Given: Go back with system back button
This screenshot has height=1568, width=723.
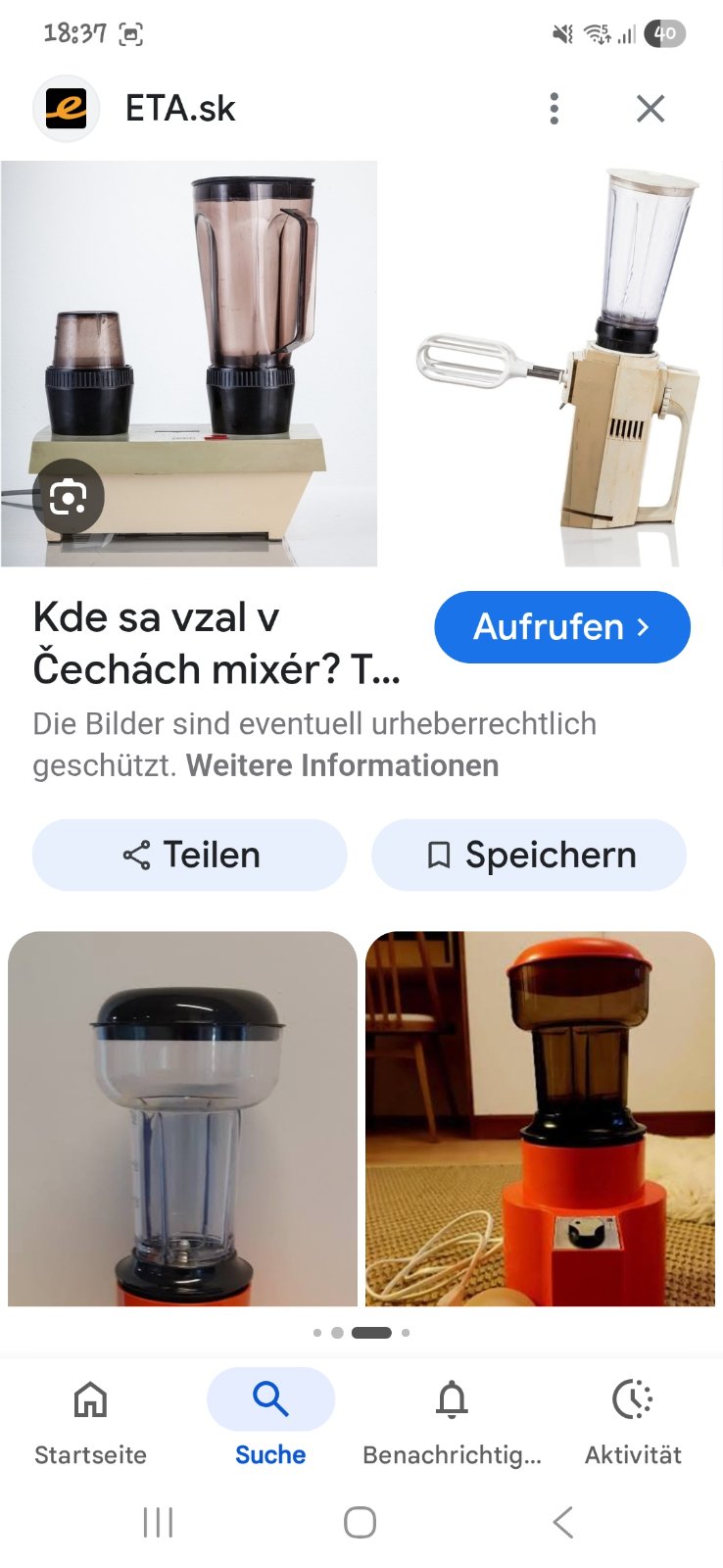Looking at the screenshot, I should [562, 1522].
